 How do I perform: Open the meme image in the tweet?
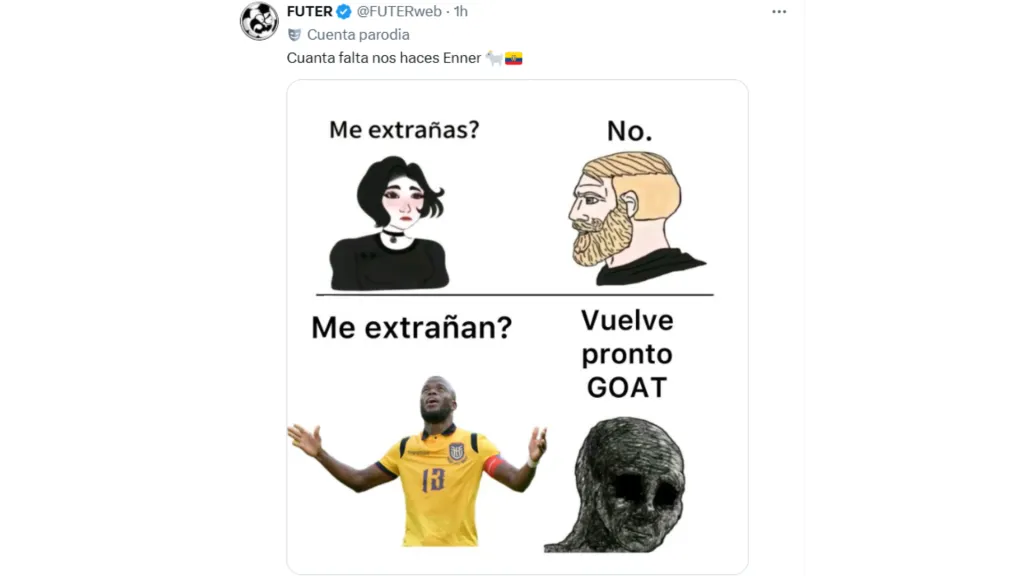click(x=517, y=326)
